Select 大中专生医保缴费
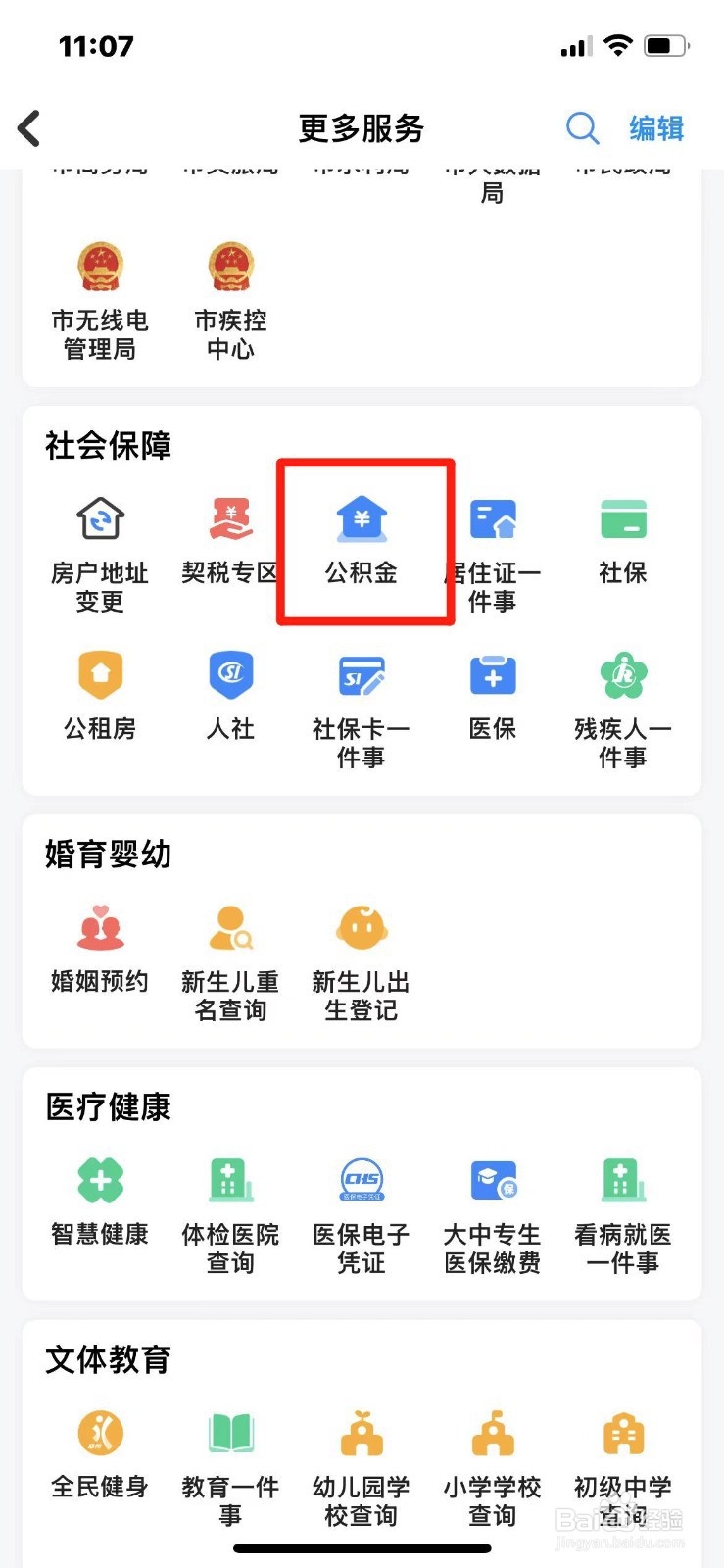Screen dimensions: 724x1568 click(x=492, y=1216)
